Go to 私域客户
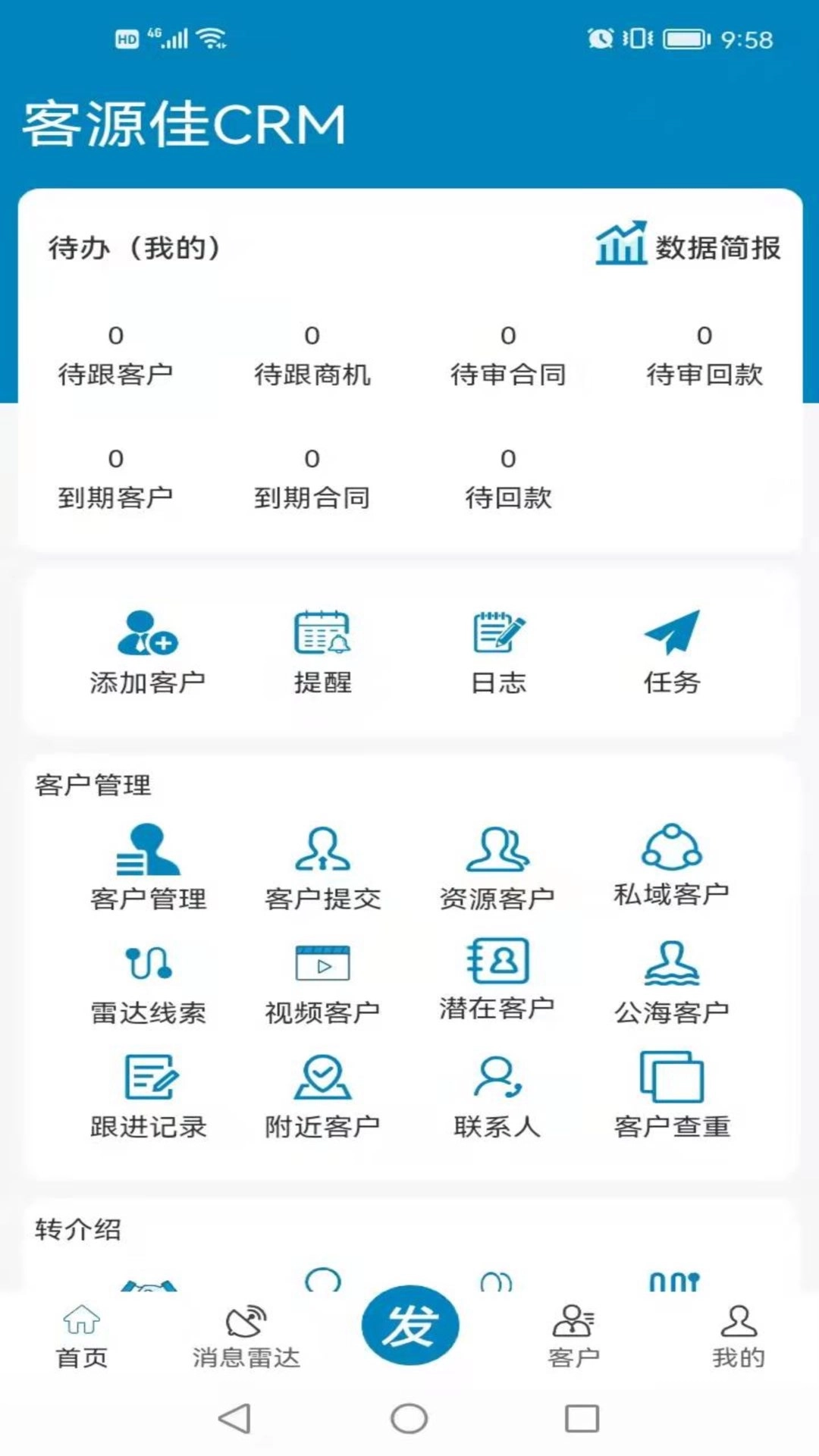This screenshot has width=819, height=1456. tap(672, 864)
